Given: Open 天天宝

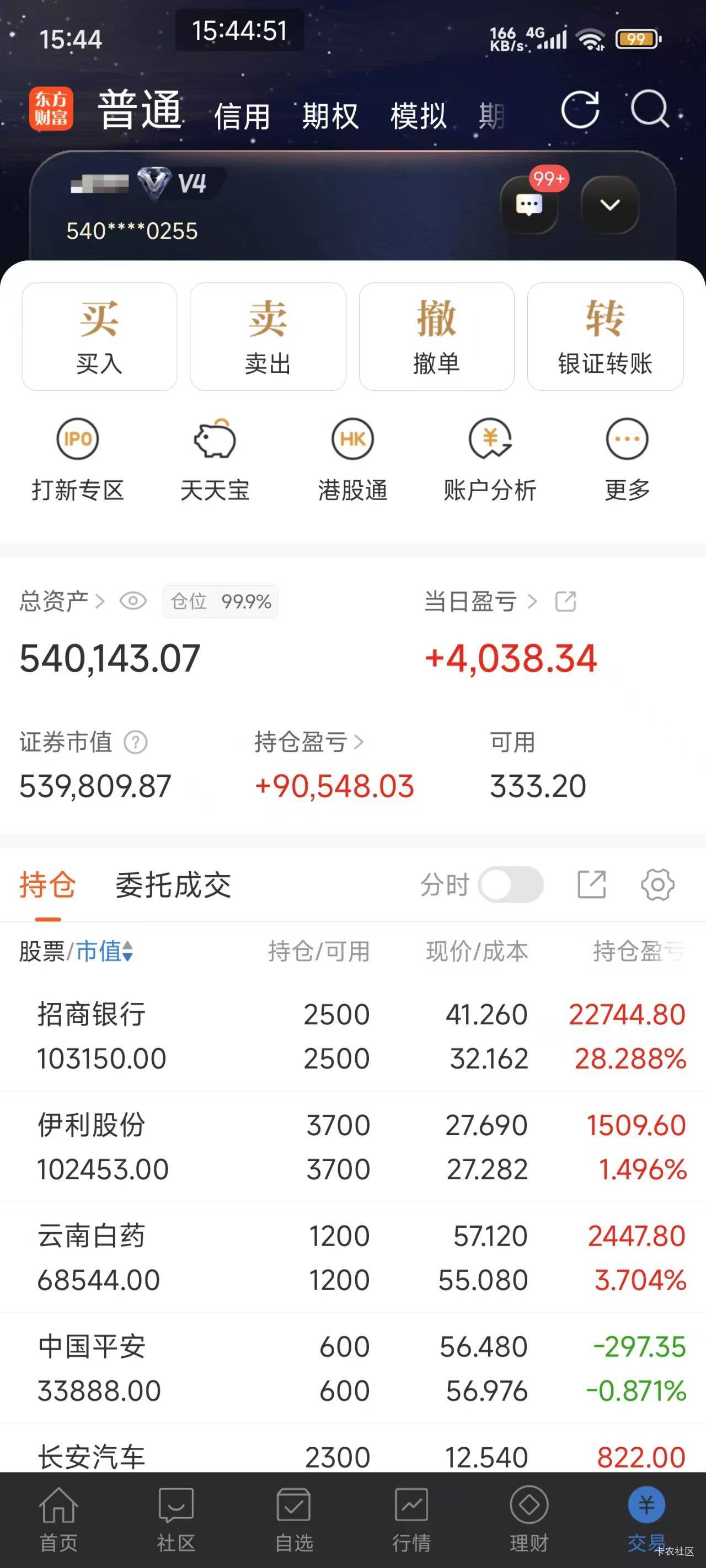Looking at the screenshot, I should (215, 459).
